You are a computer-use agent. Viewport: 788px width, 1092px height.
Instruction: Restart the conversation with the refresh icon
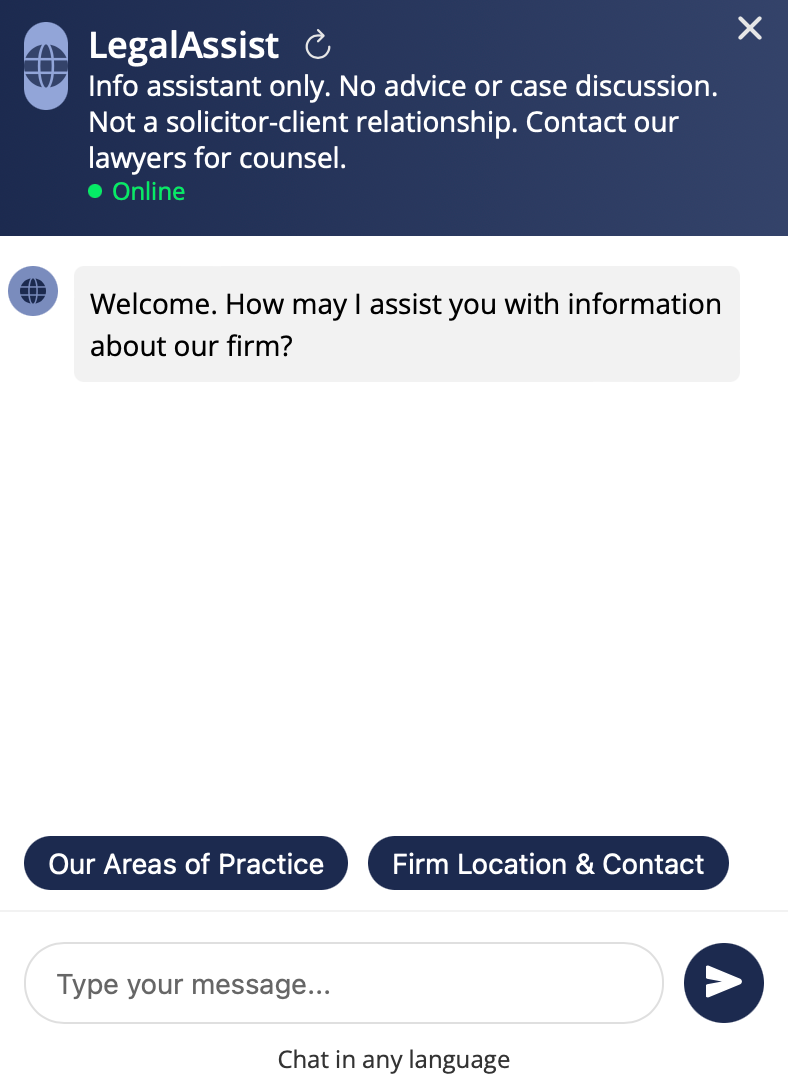pyautogui.click(x=318, y=45)
